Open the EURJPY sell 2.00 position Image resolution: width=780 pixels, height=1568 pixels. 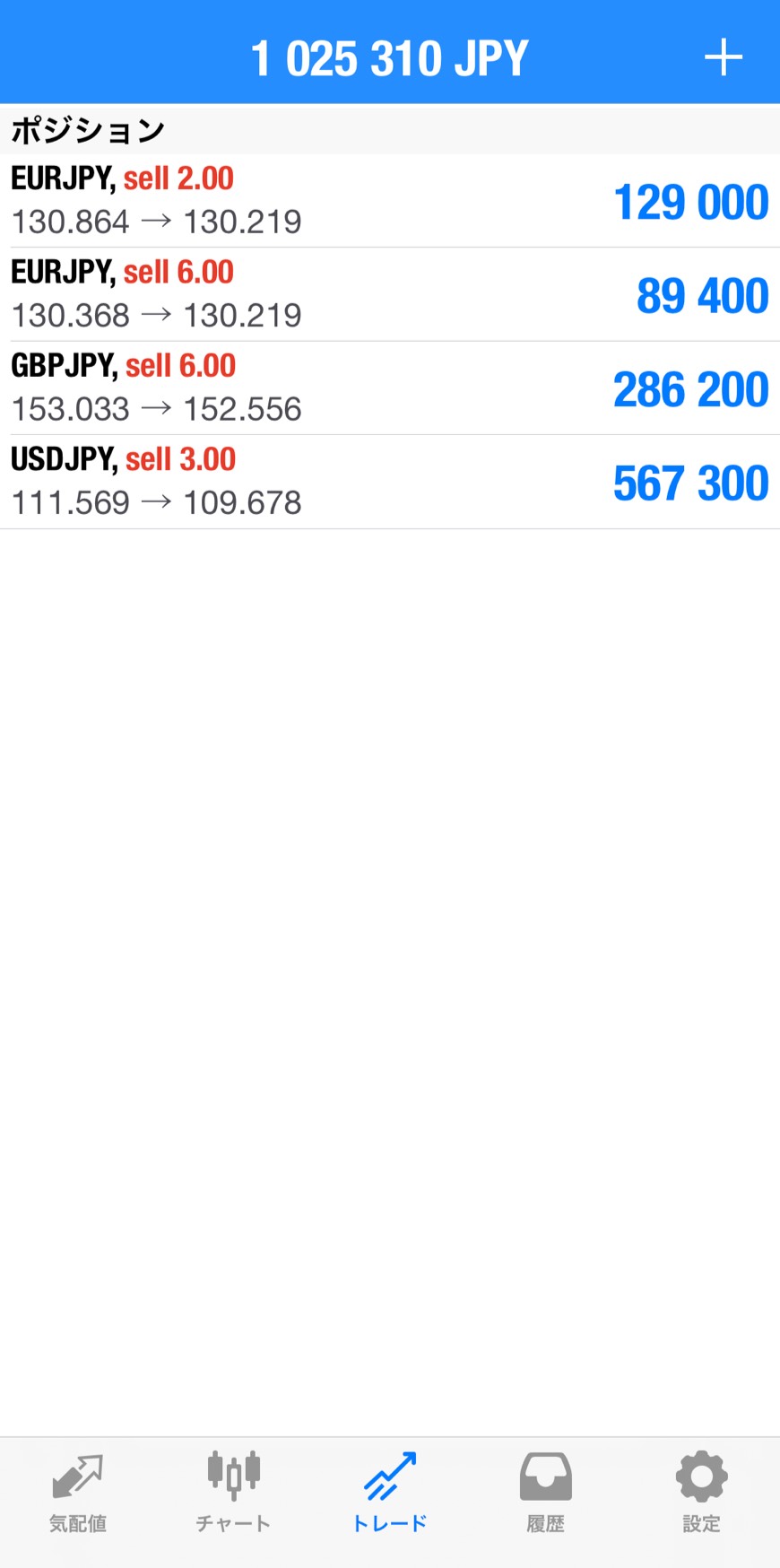pyautogui.click(x=389, y=201)
